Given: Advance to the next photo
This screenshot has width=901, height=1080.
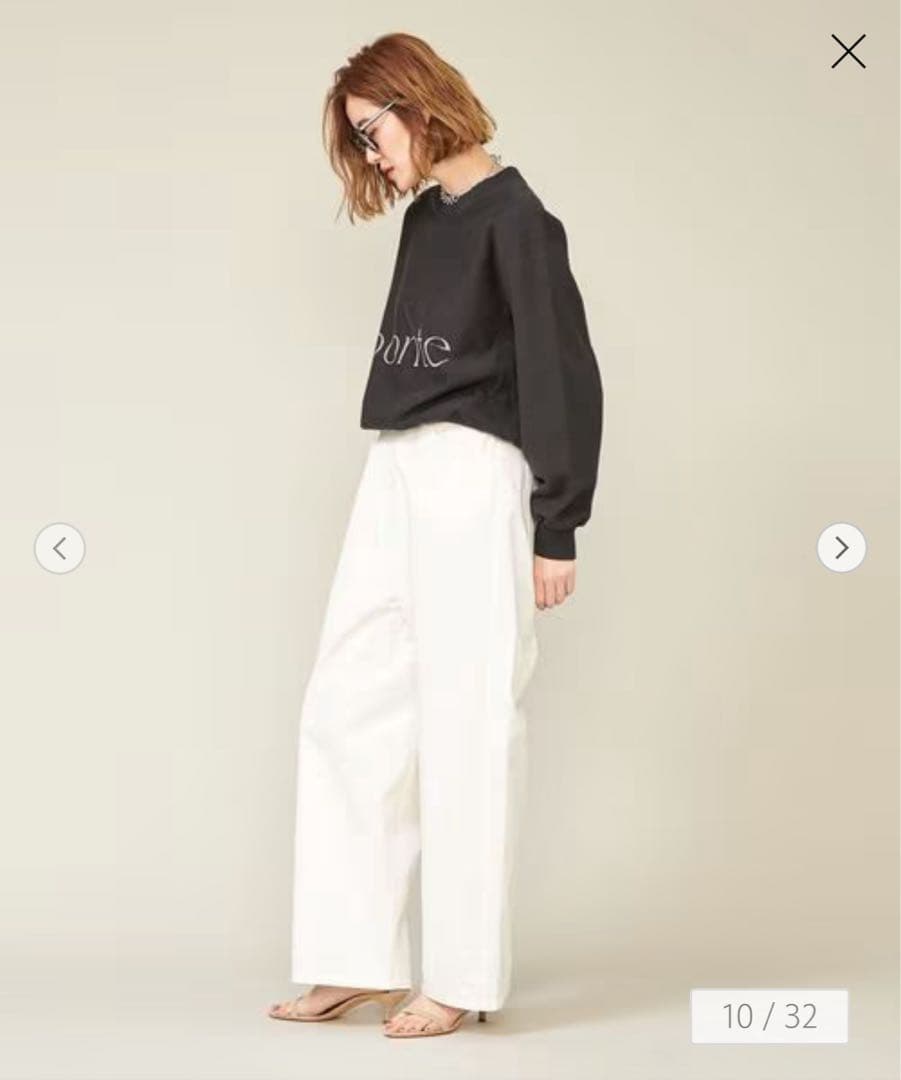Looking at the screenshot, I should pos(841,548).
